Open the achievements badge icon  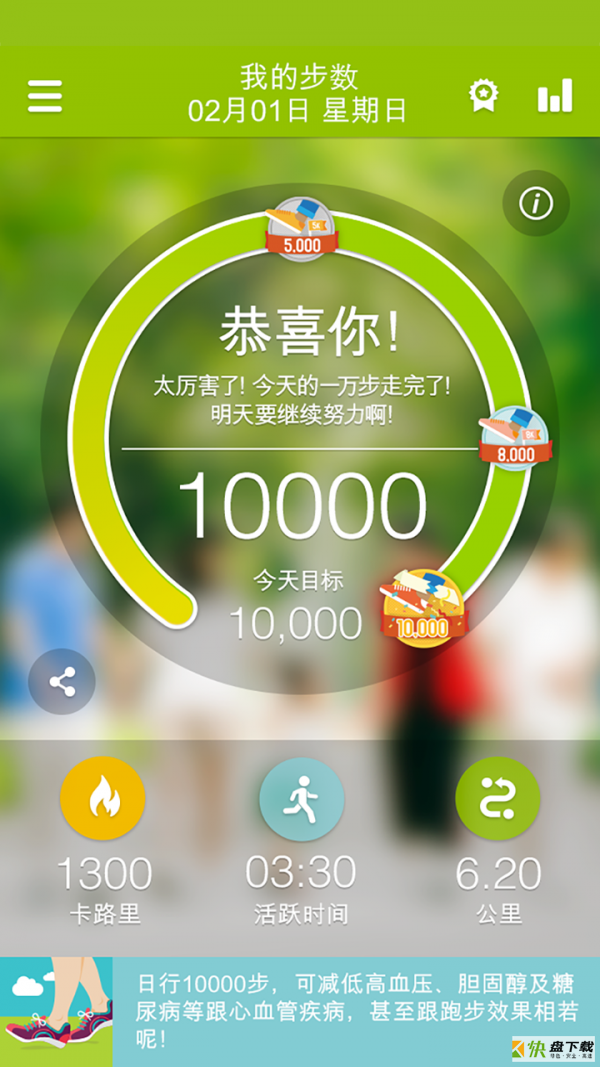click(483, 96)
